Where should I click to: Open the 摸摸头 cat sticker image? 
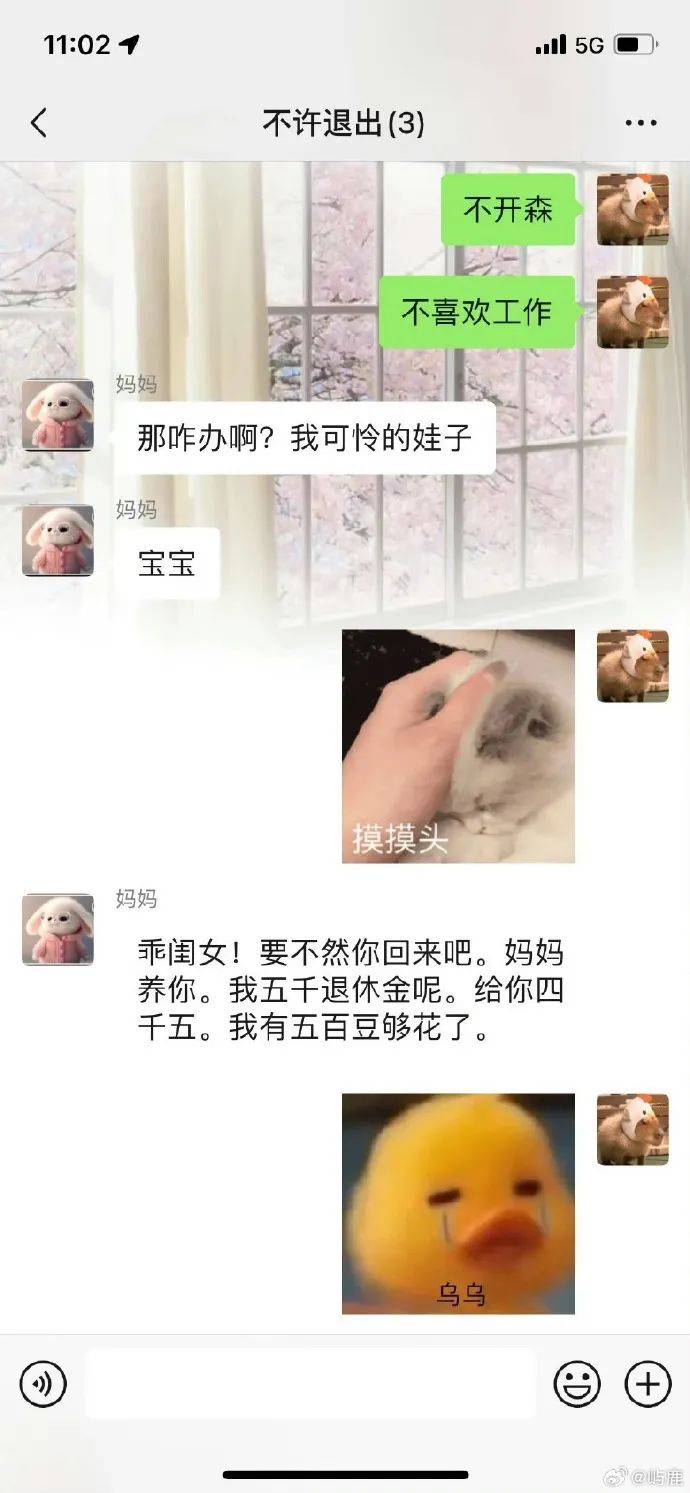(x=458, y=746)
